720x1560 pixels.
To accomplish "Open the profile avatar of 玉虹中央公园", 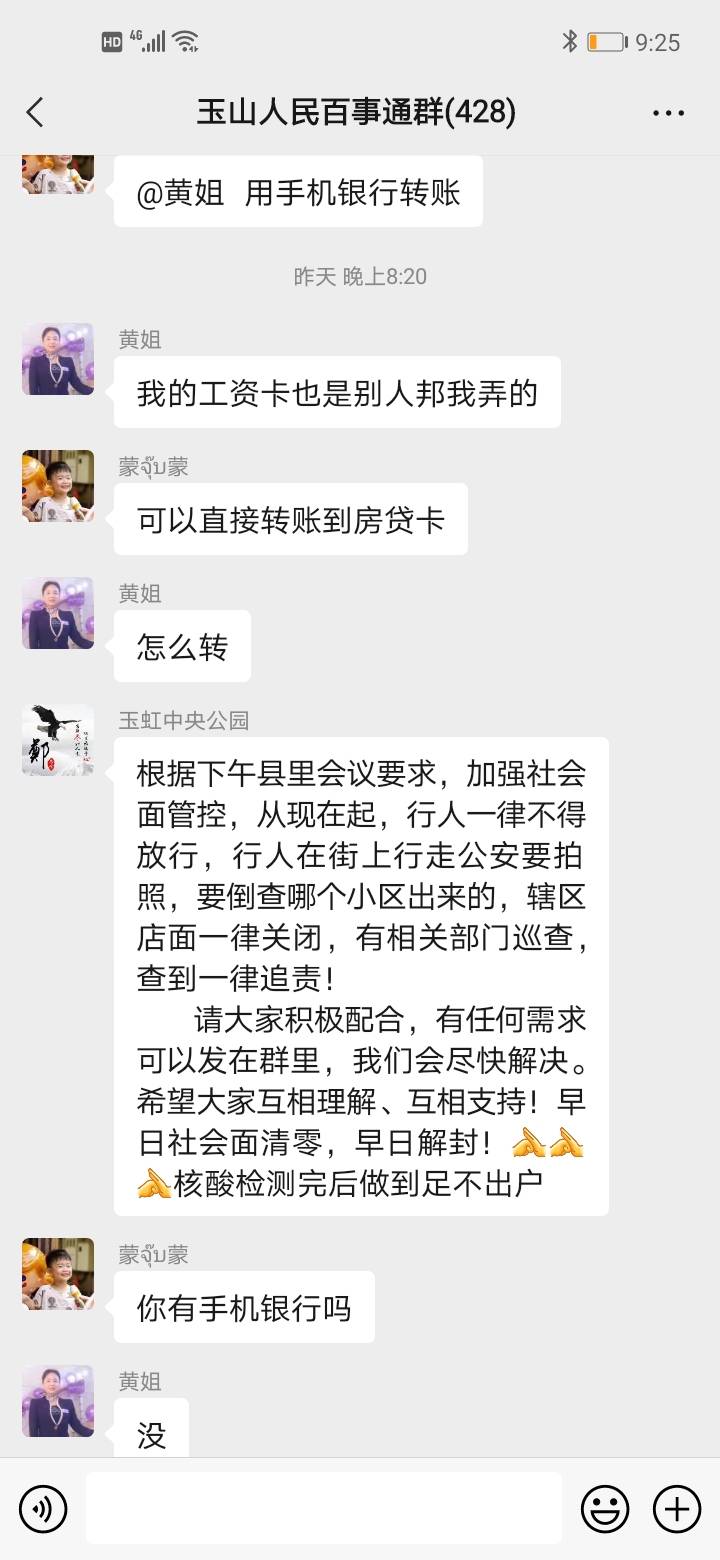I will click(58, 740).
